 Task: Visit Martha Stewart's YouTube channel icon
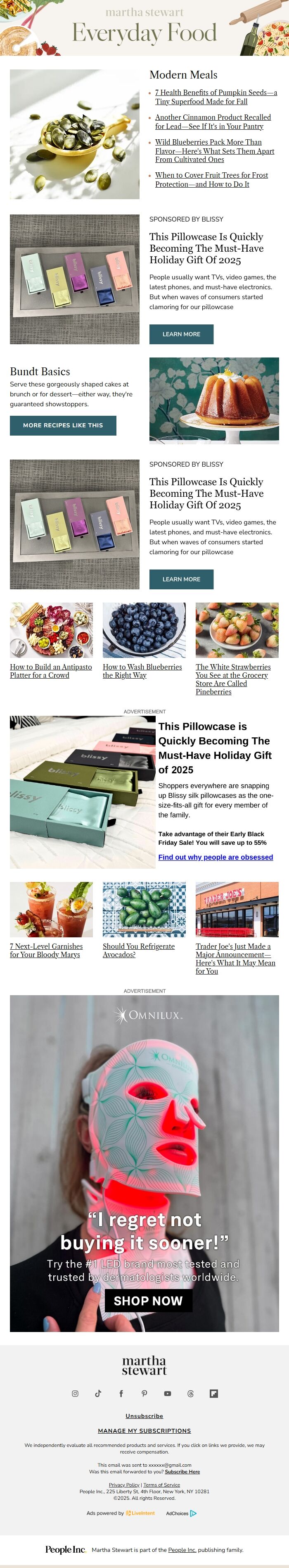click(167, 1393)
